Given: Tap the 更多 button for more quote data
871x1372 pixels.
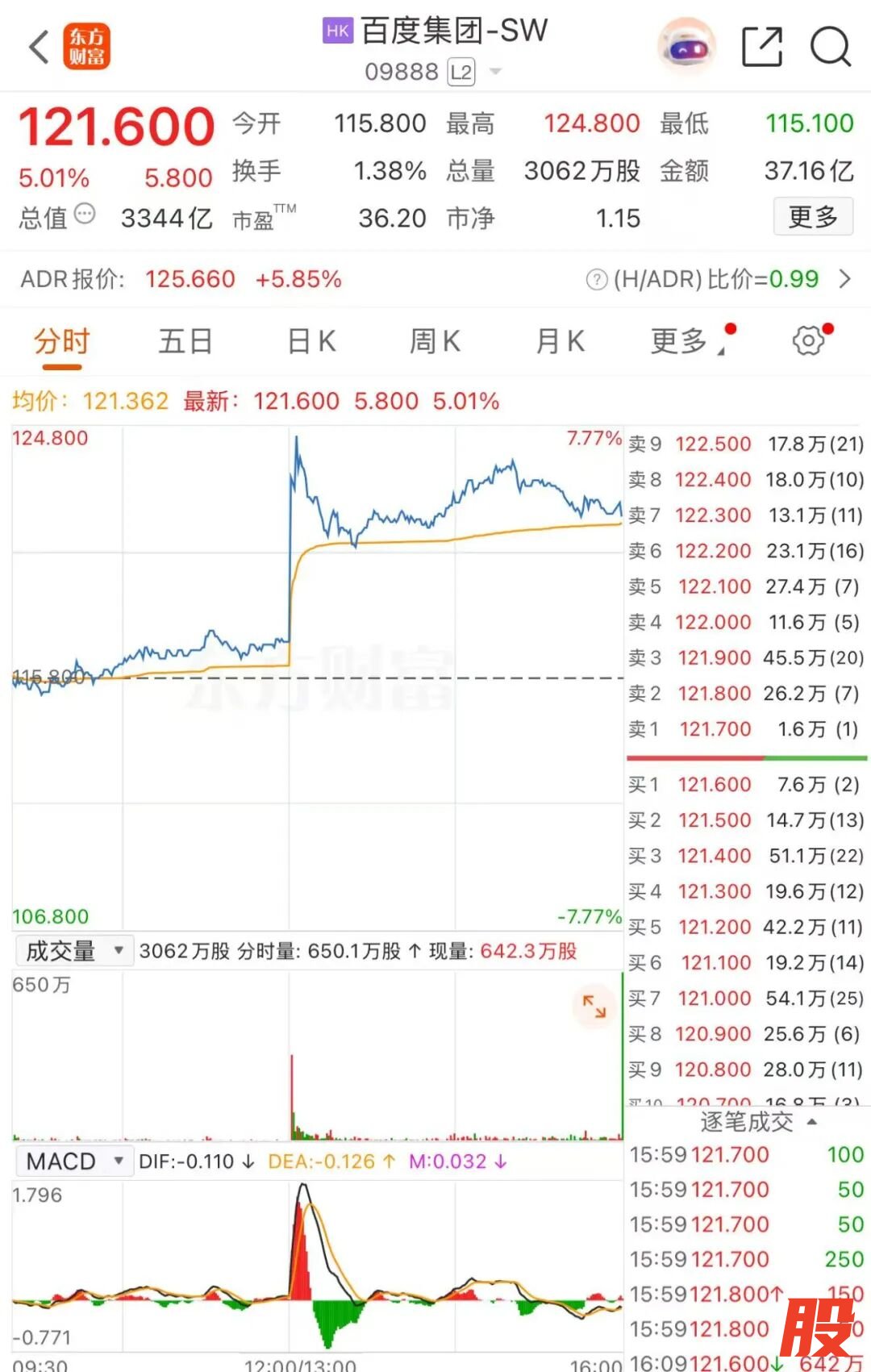Looking at the screenshot, I should pos(812,217).
